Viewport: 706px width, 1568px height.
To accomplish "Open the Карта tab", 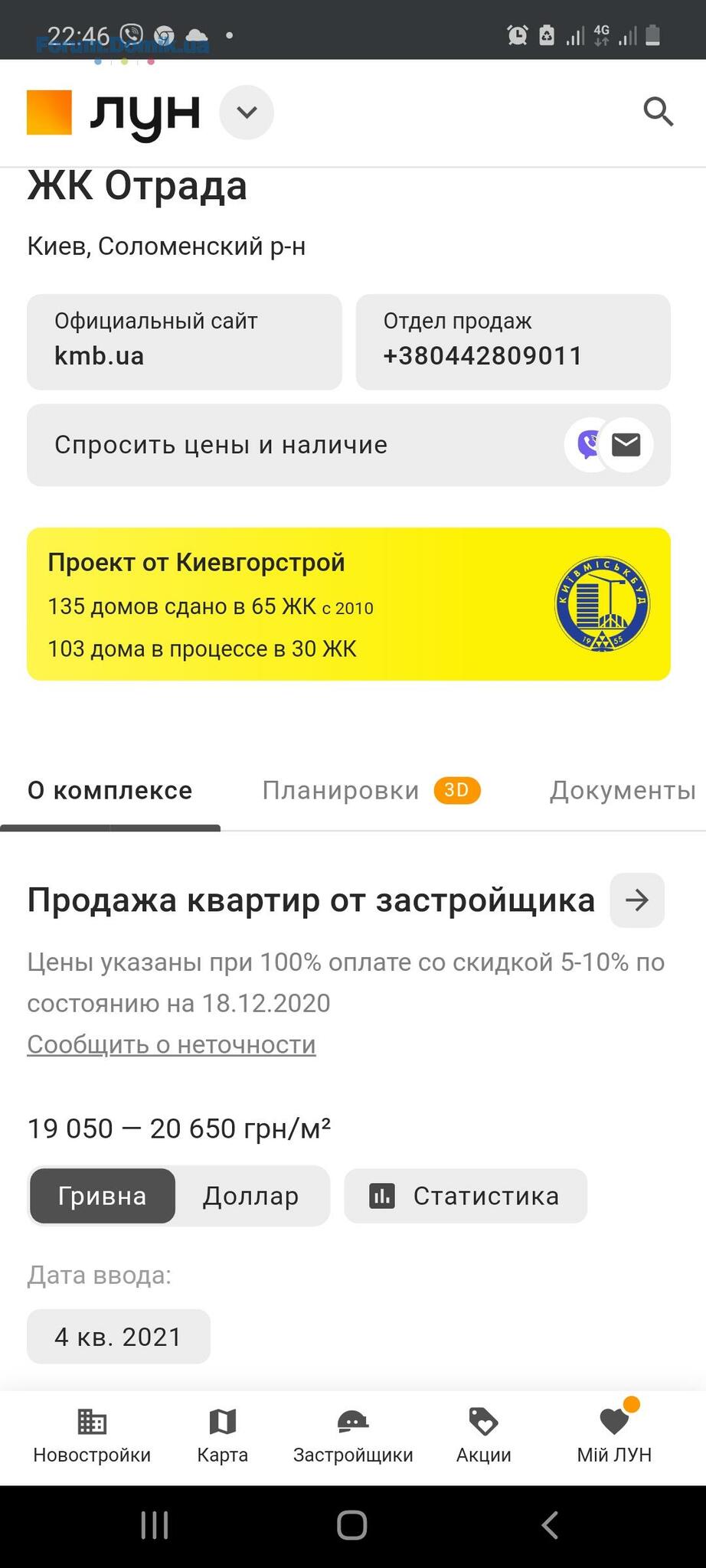I will (x=223, y=1436).
